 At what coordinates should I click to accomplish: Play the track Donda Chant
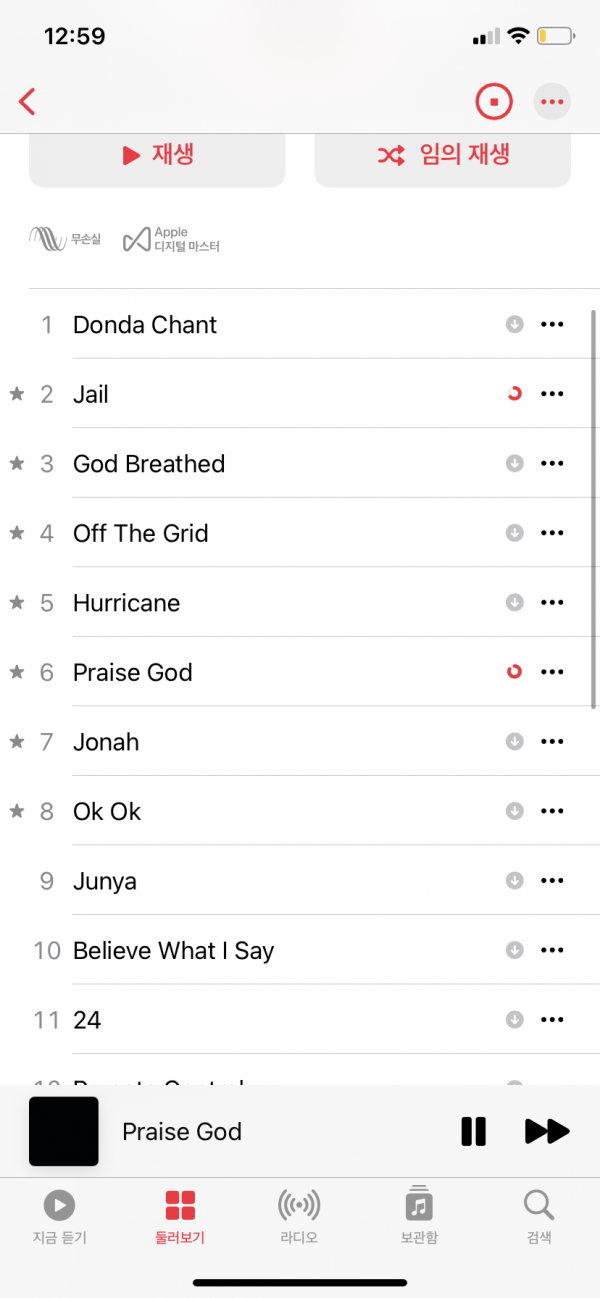pos(145,325)
